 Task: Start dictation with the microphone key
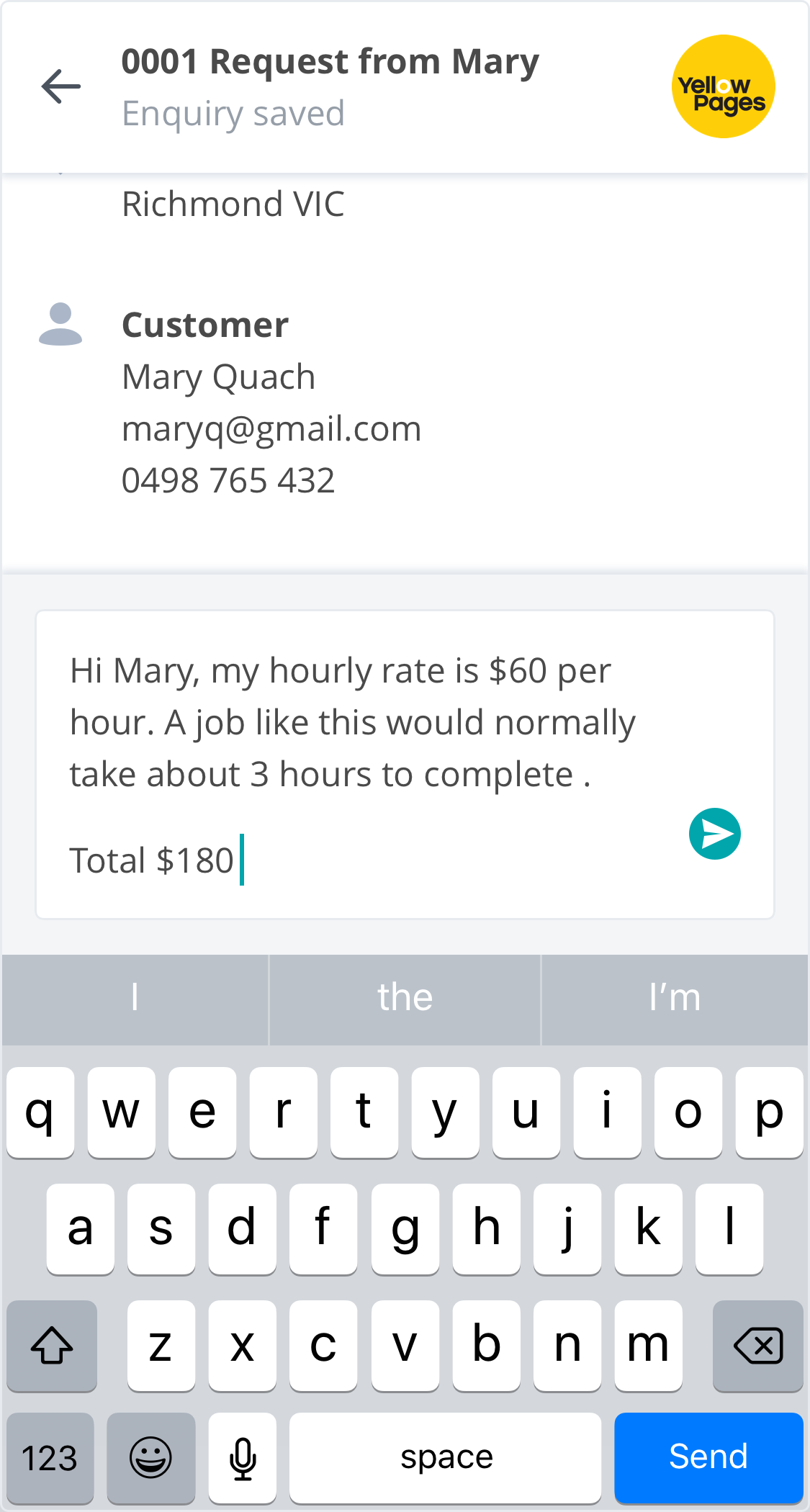pyautogui.click(x=243, y=1458)
